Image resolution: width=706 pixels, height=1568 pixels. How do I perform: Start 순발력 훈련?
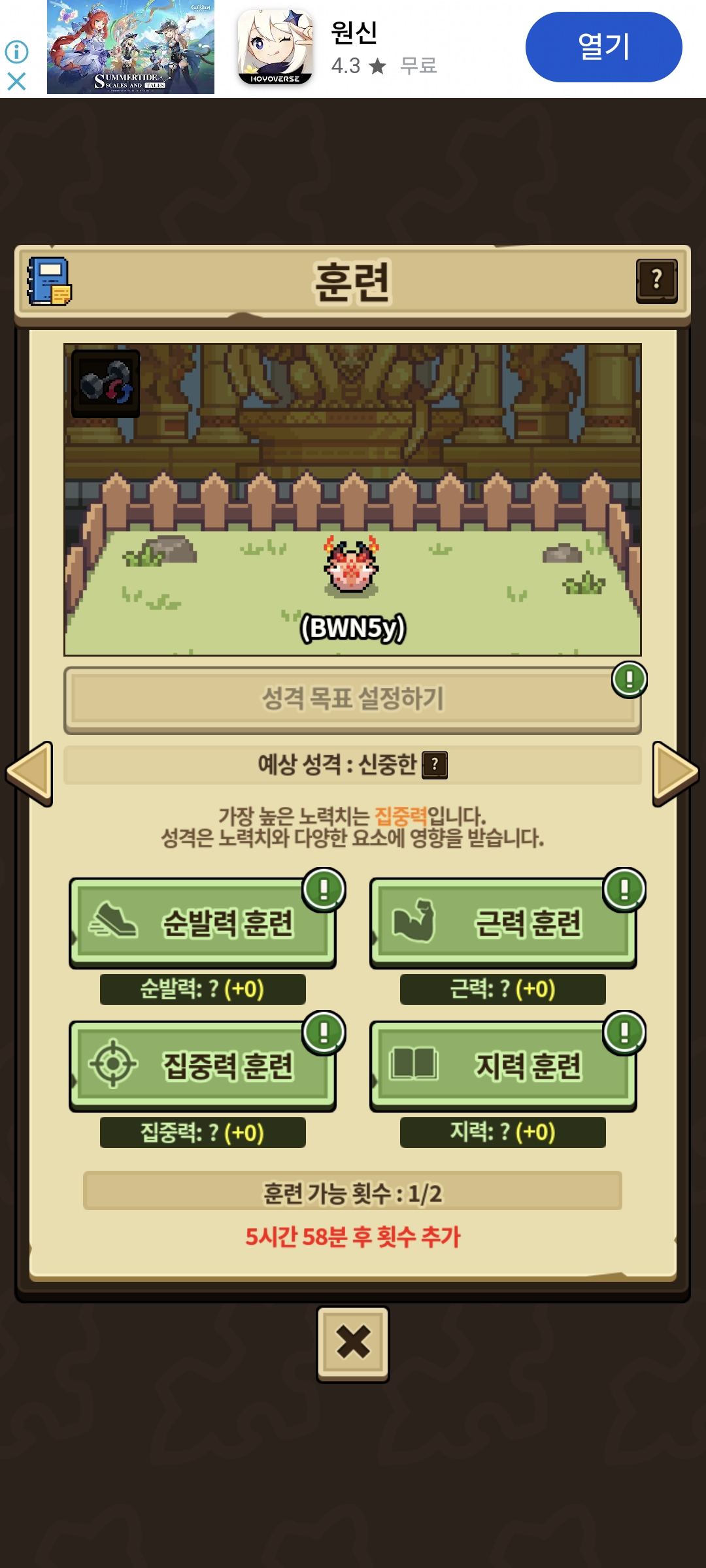point(203,923)
